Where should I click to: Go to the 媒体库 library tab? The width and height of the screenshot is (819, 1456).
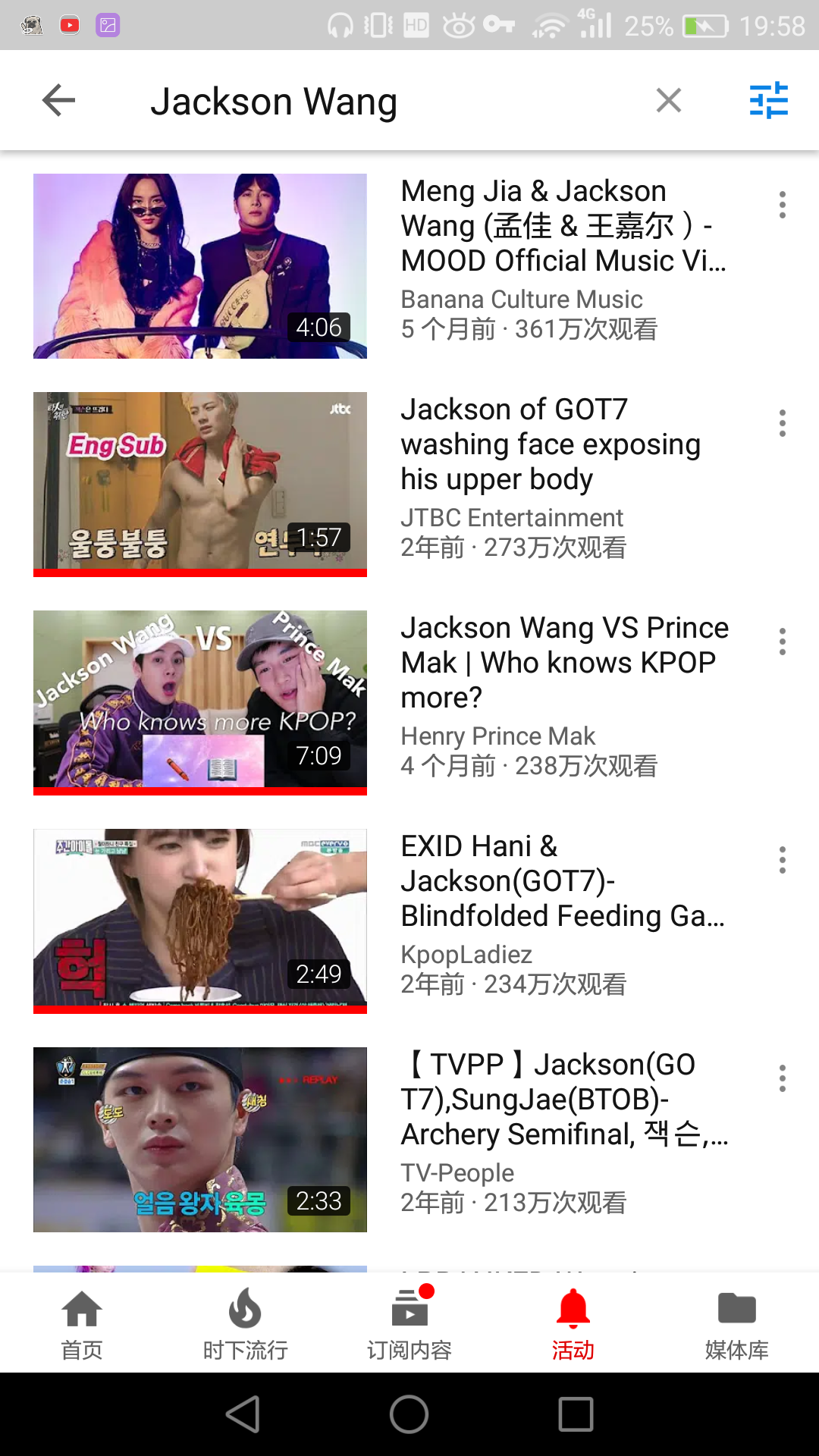(736, 1323)
